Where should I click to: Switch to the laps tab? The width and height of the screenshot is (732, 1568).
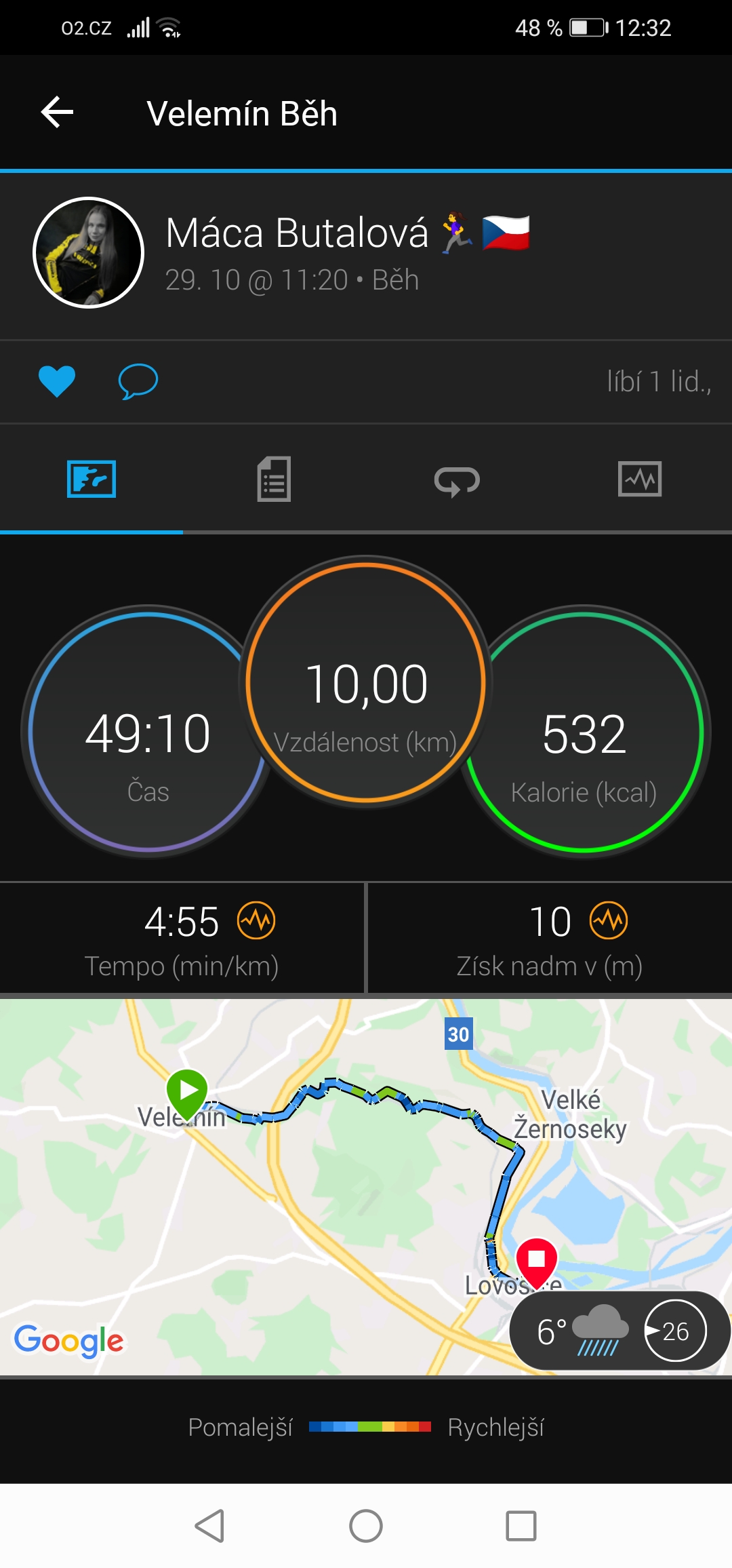point(457,480)
